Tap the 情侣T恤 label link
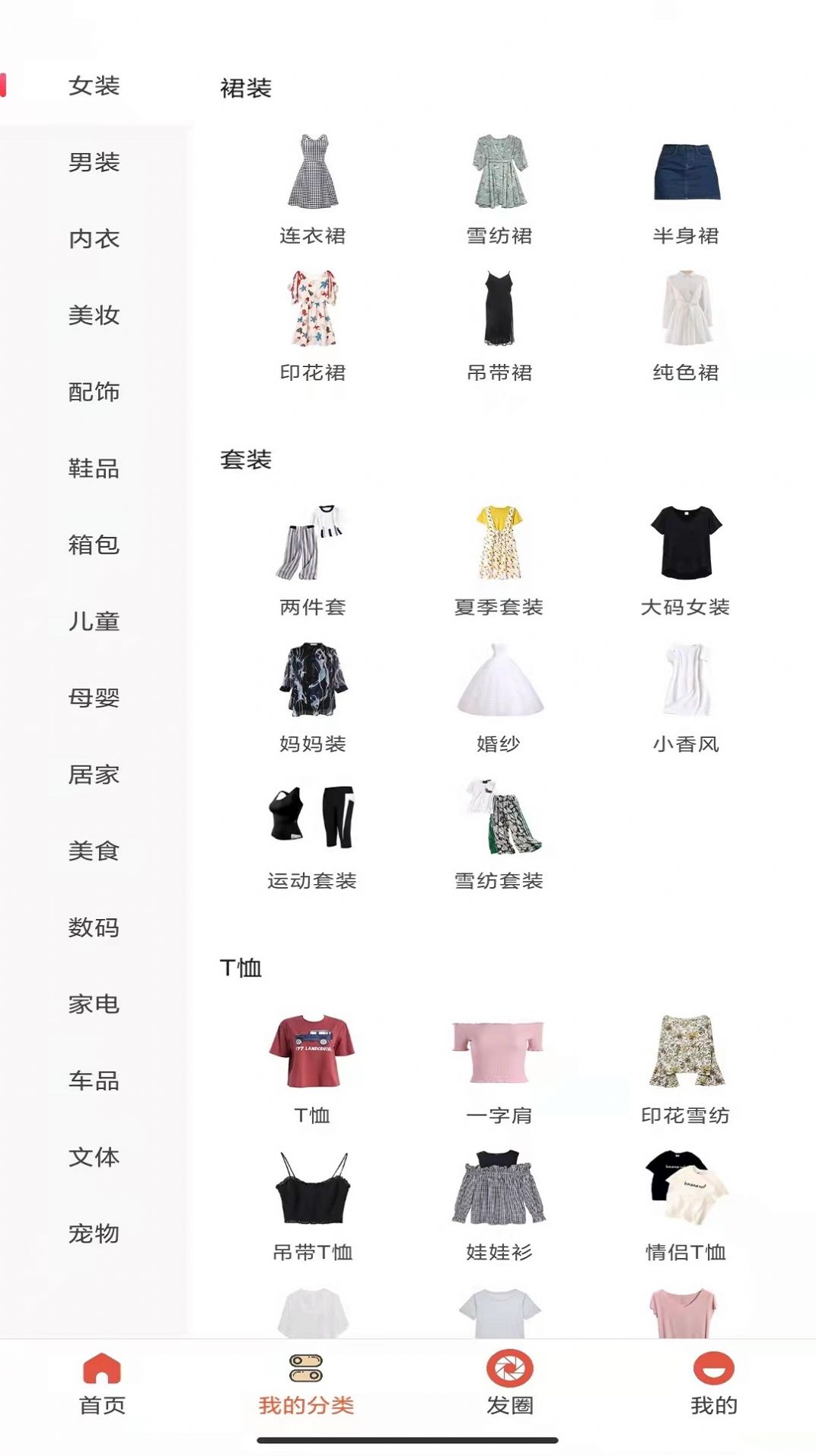This screenshot has height=1456, width=816. (x=684, y=1247)
